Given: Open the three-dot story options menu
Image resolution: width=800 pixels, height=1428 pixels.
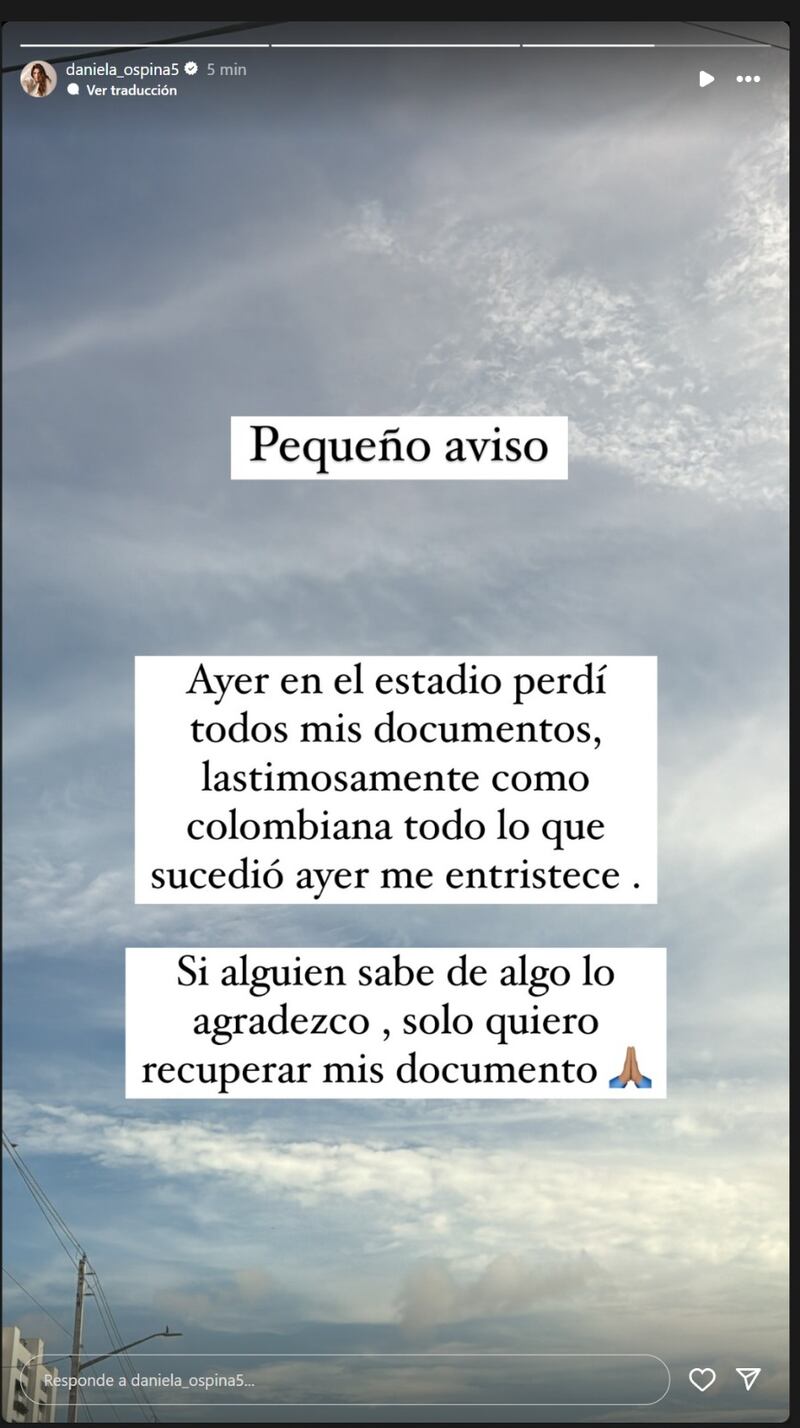Looking at the screenshot, I should coord(748,79).
